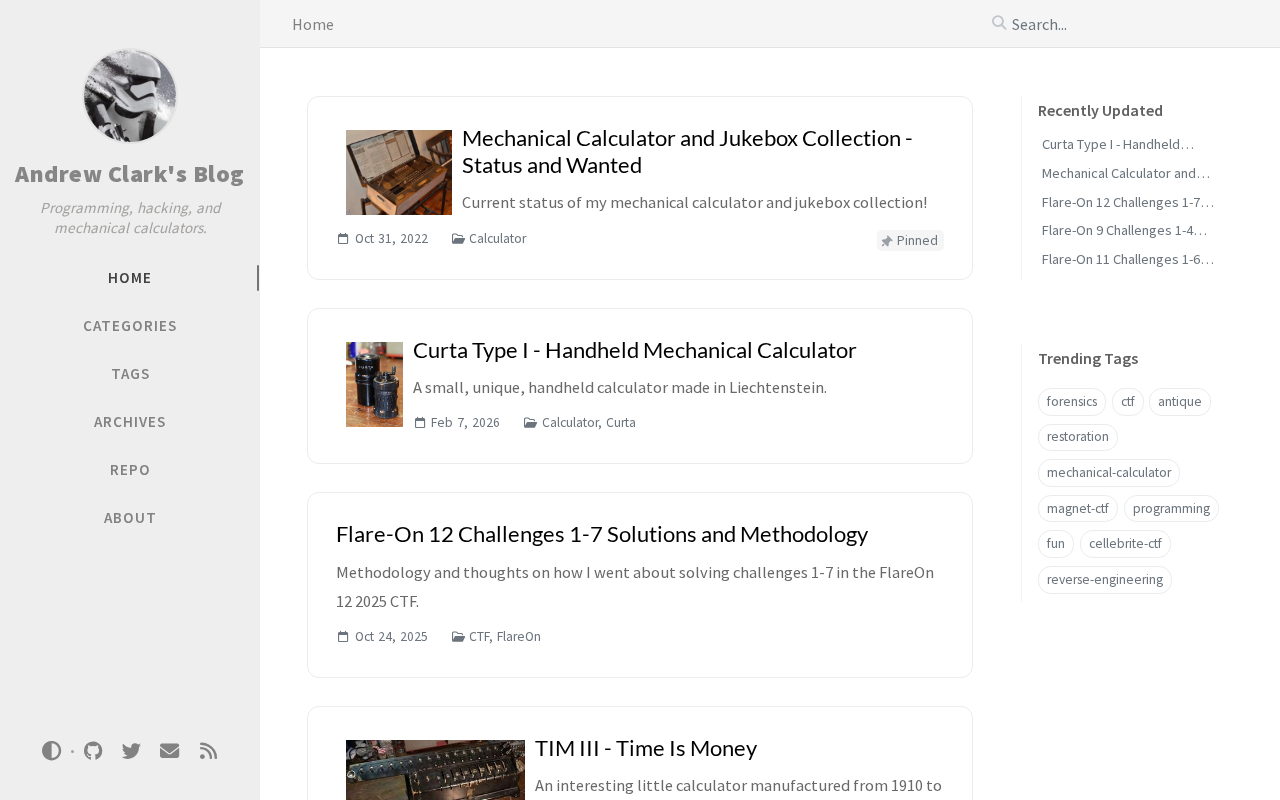Switch to the Tags page
This screenshot has width=1280, height=800.
tap(130, 374)
